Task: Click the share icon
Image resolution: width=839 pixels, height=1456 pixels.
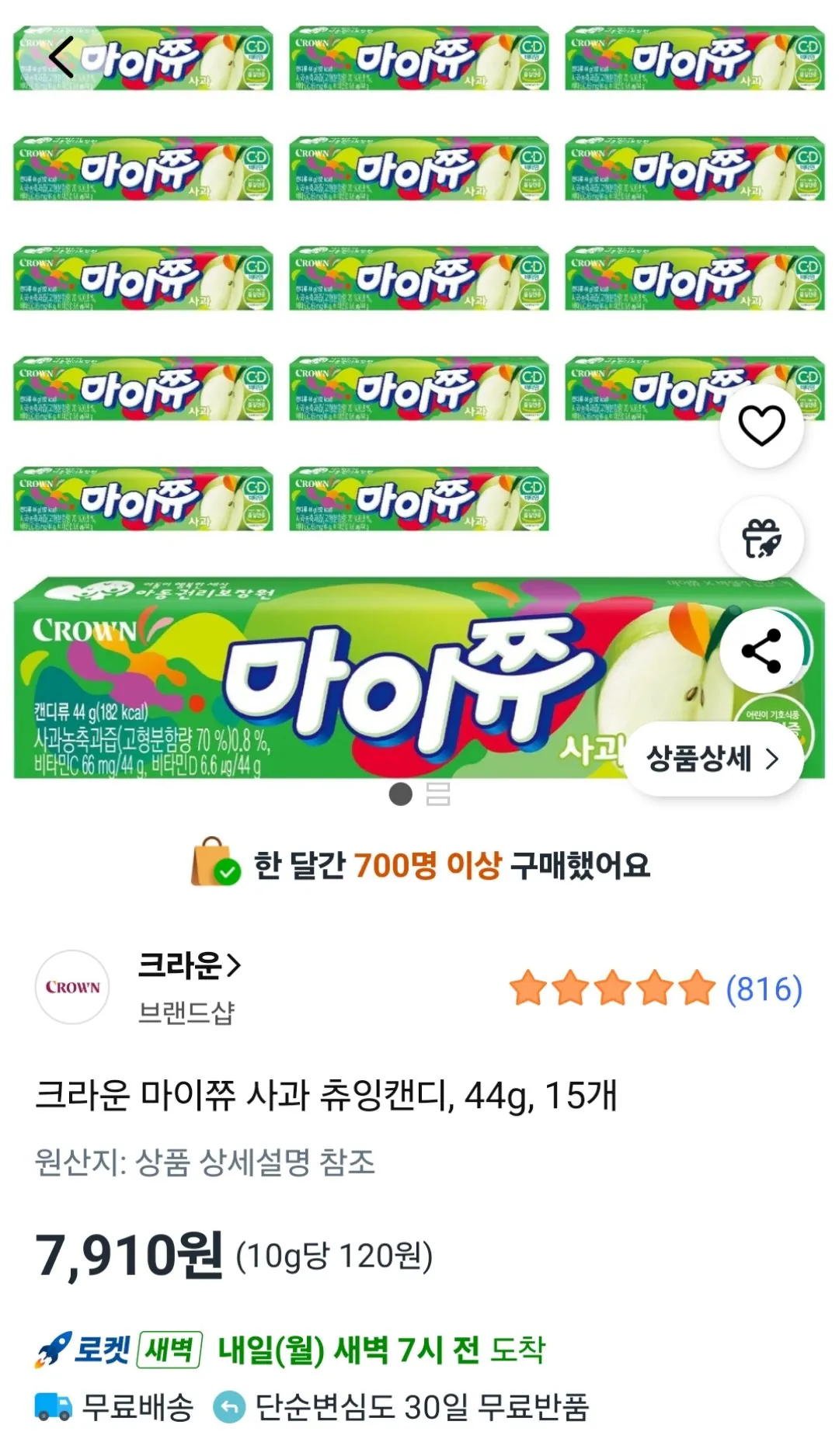Action: (761, 651)
